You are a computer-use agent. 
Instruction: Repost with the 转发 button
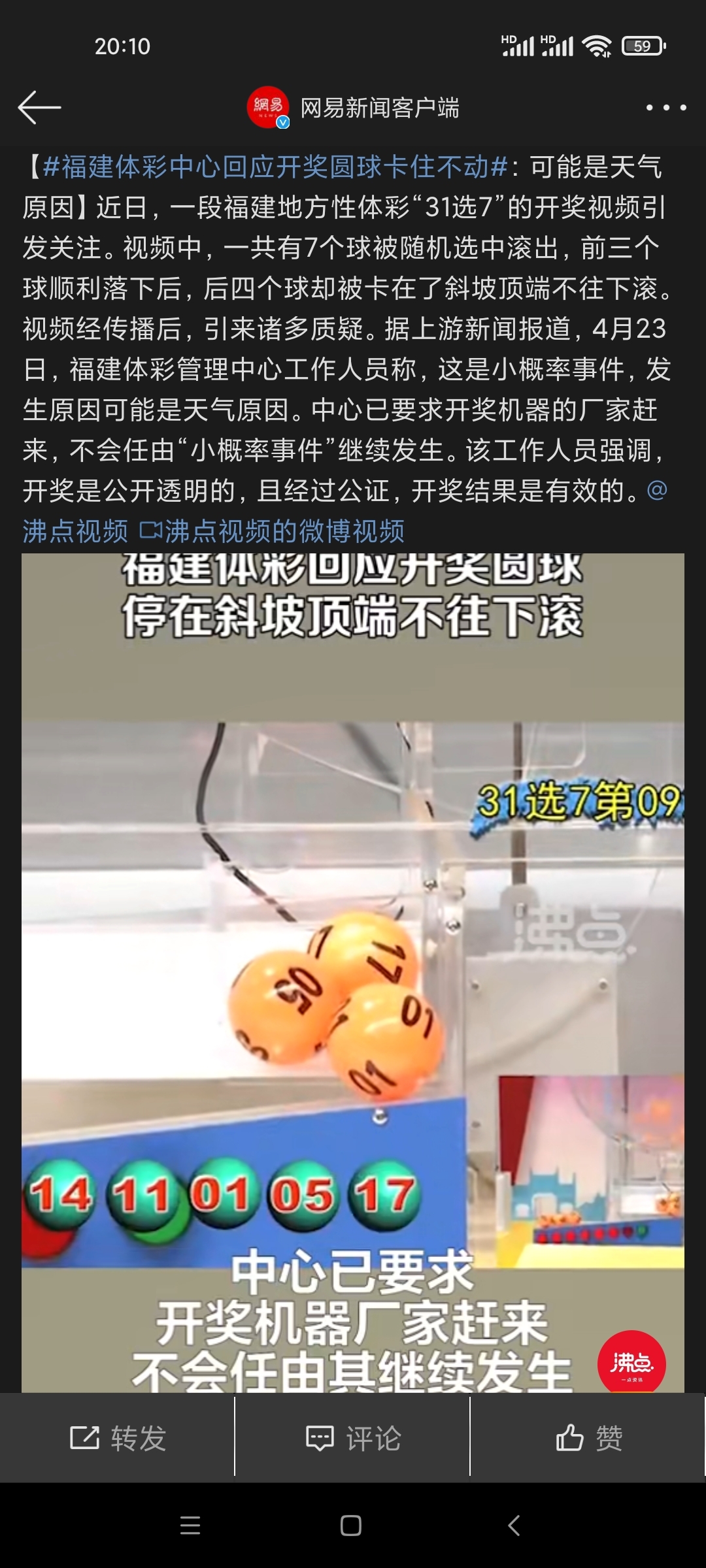point(118,1438)
